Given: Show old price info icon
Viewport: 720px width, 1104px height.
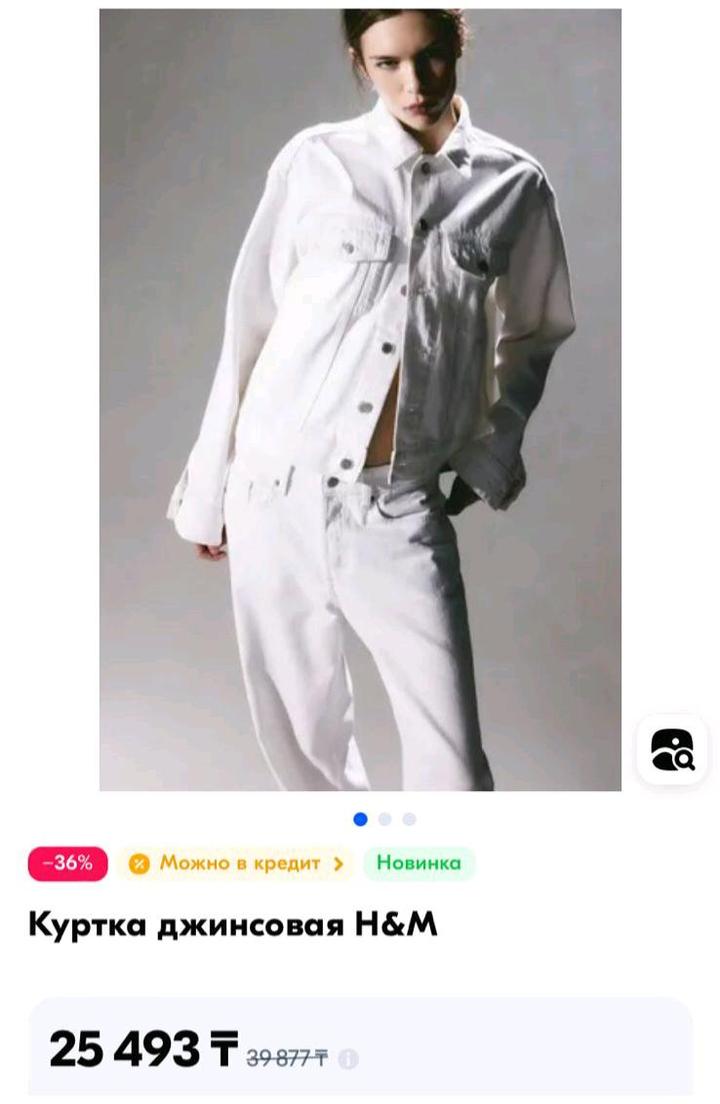Looking at the screenshot, I should click(x=348, y=1059).
